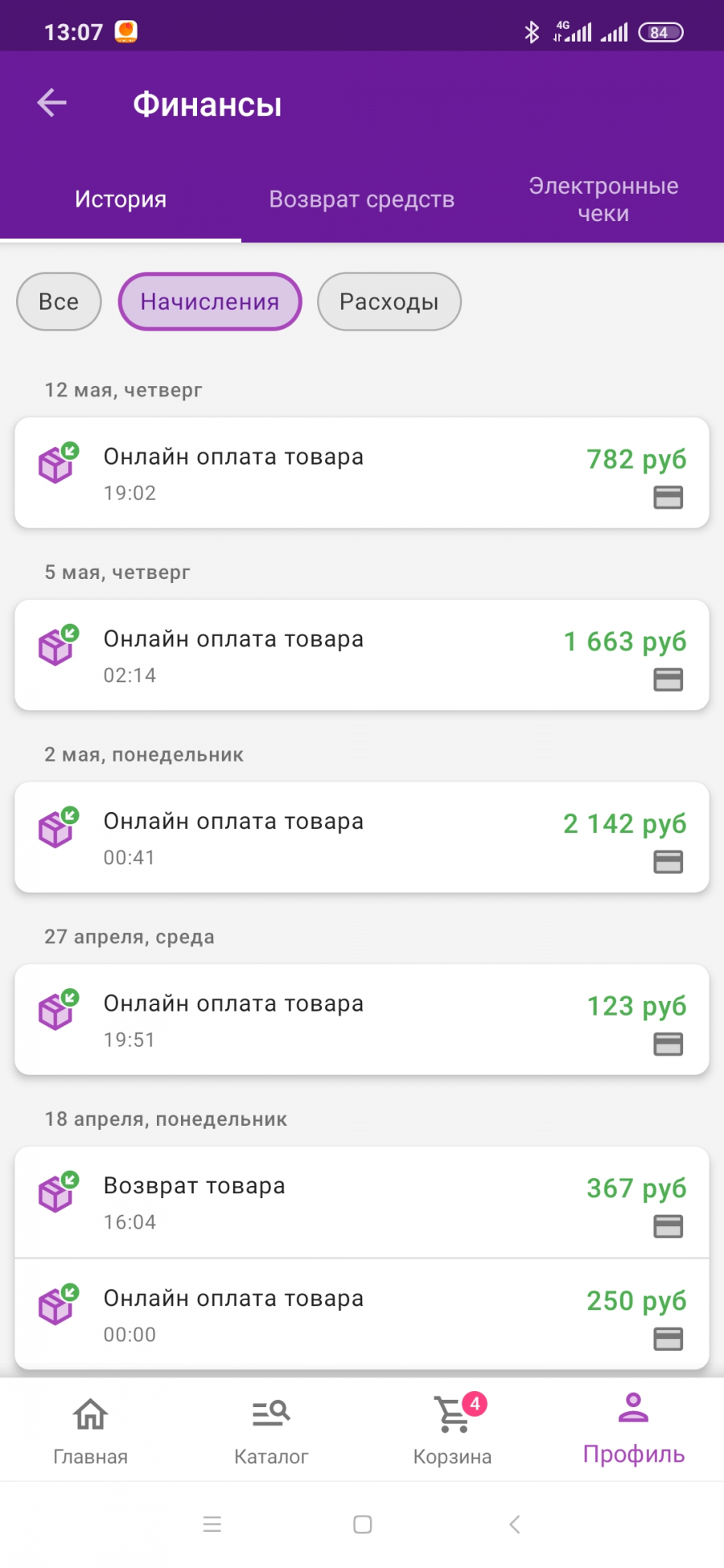This screenshot has width=724, height=1568.
Task: Tap the system back button
Action: (515, 1524)
